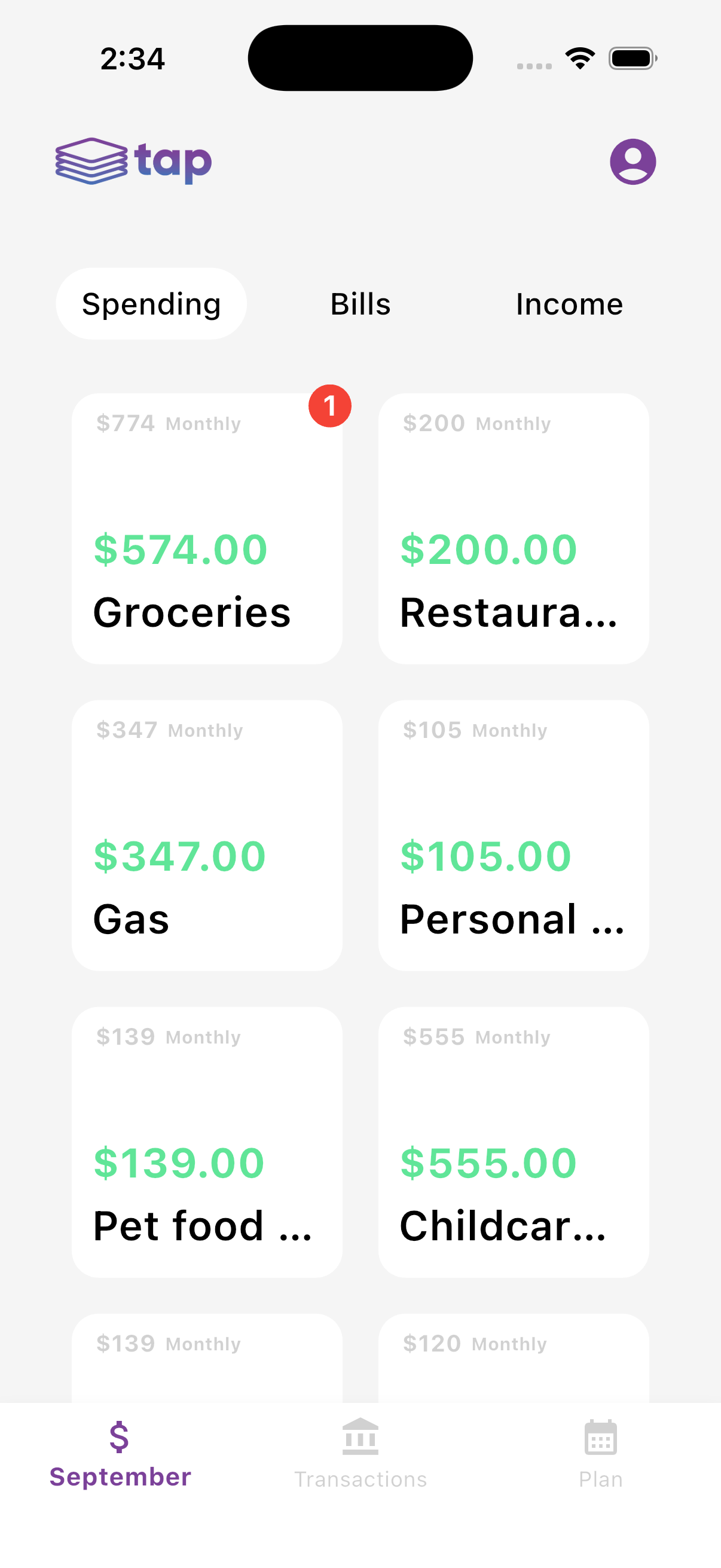Open the Childcare budget card
The image size is (721, 1568).
(x=514, y=1142)
